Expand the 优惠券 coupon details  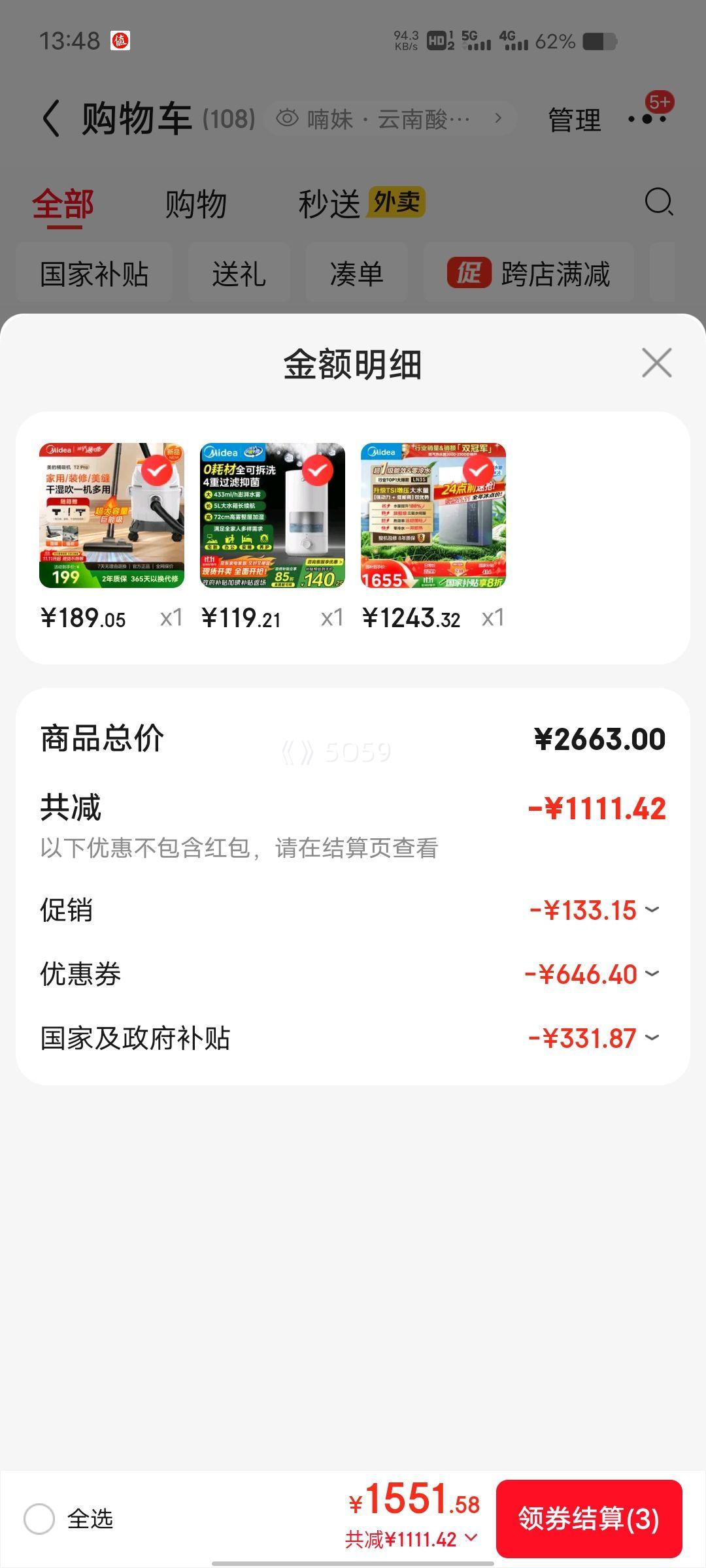coord(592,974)
